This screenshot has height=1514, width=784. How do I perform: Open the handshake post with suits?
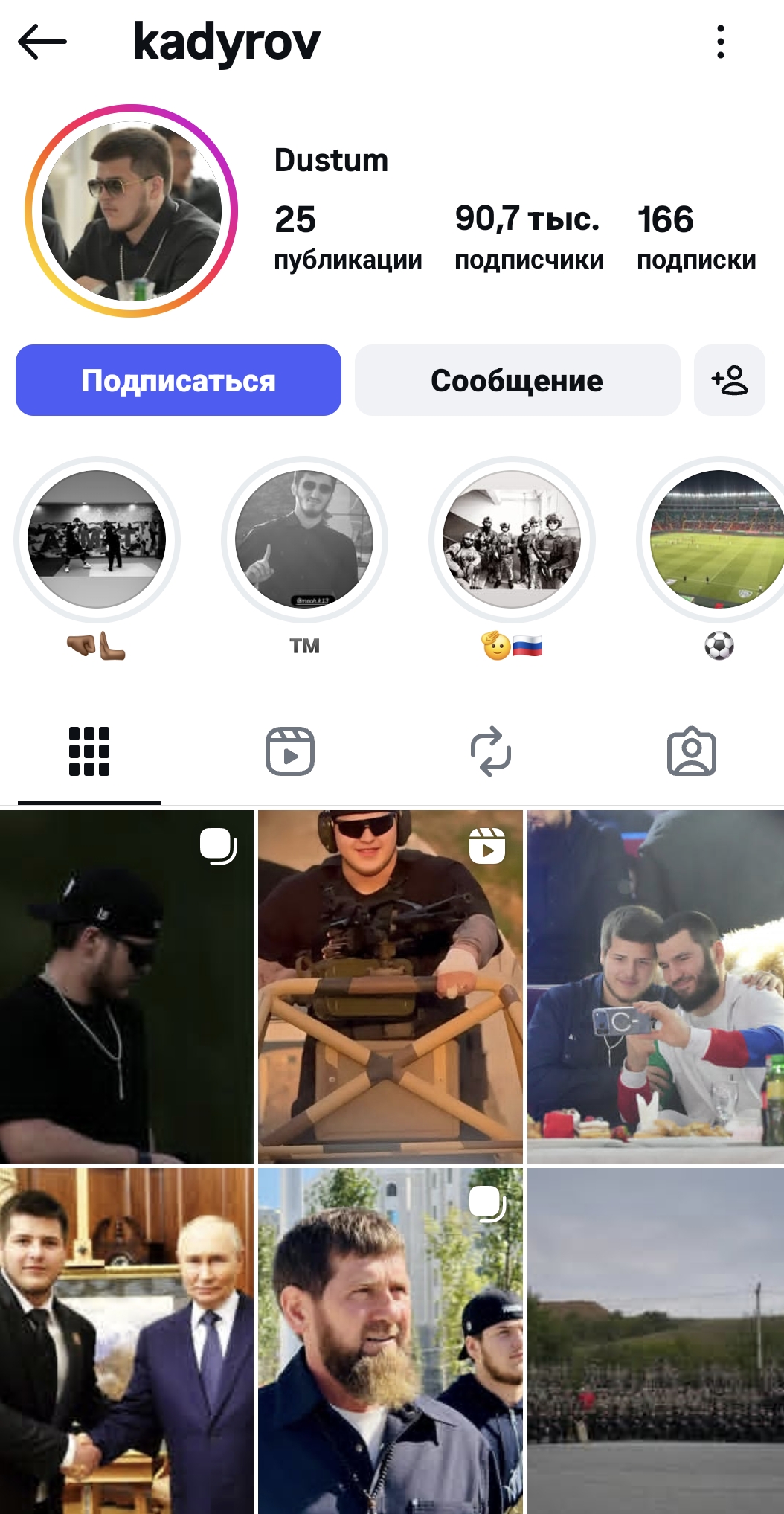tap(126, 1341)
